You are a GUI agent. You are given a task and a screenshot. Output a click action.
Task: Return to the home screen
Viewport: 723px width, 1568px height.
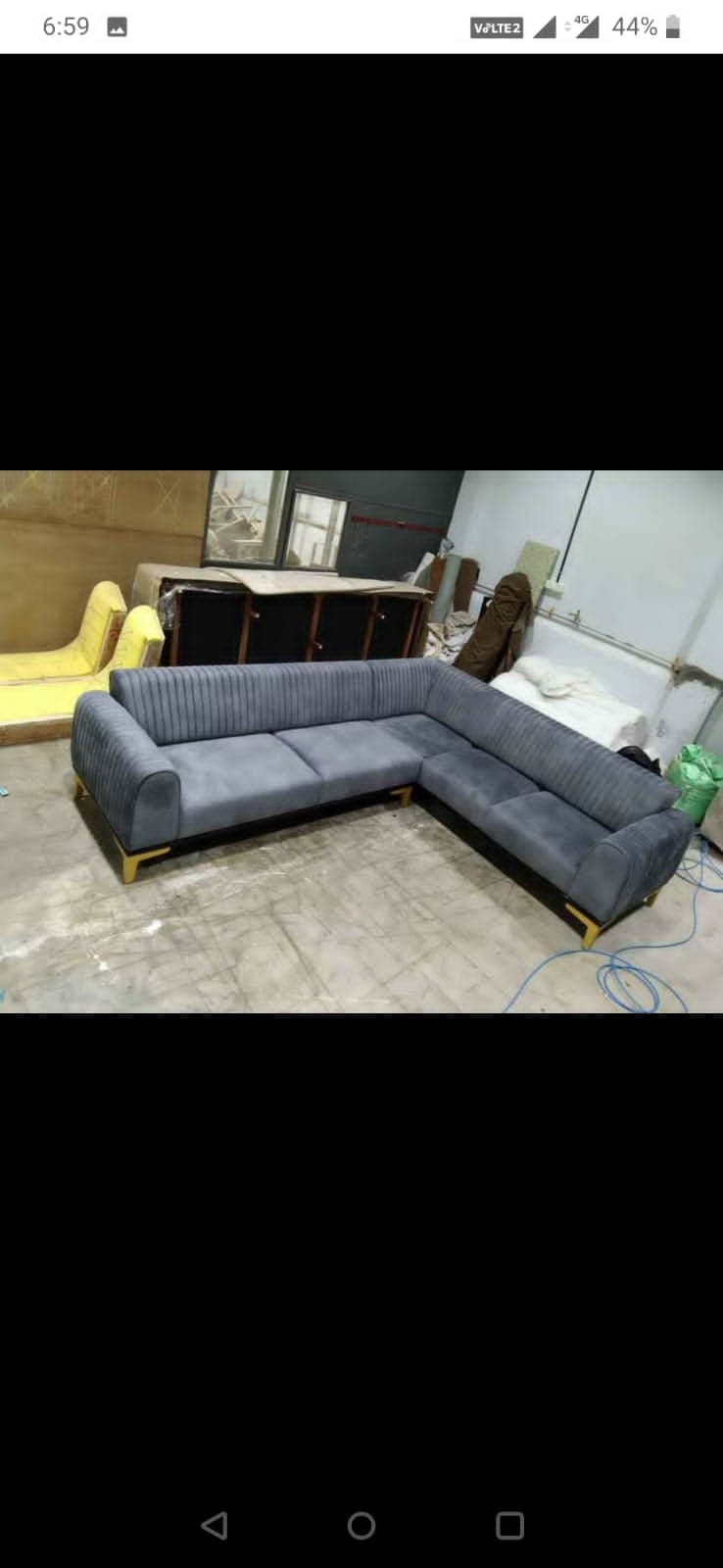click(x=361, y=1525)
